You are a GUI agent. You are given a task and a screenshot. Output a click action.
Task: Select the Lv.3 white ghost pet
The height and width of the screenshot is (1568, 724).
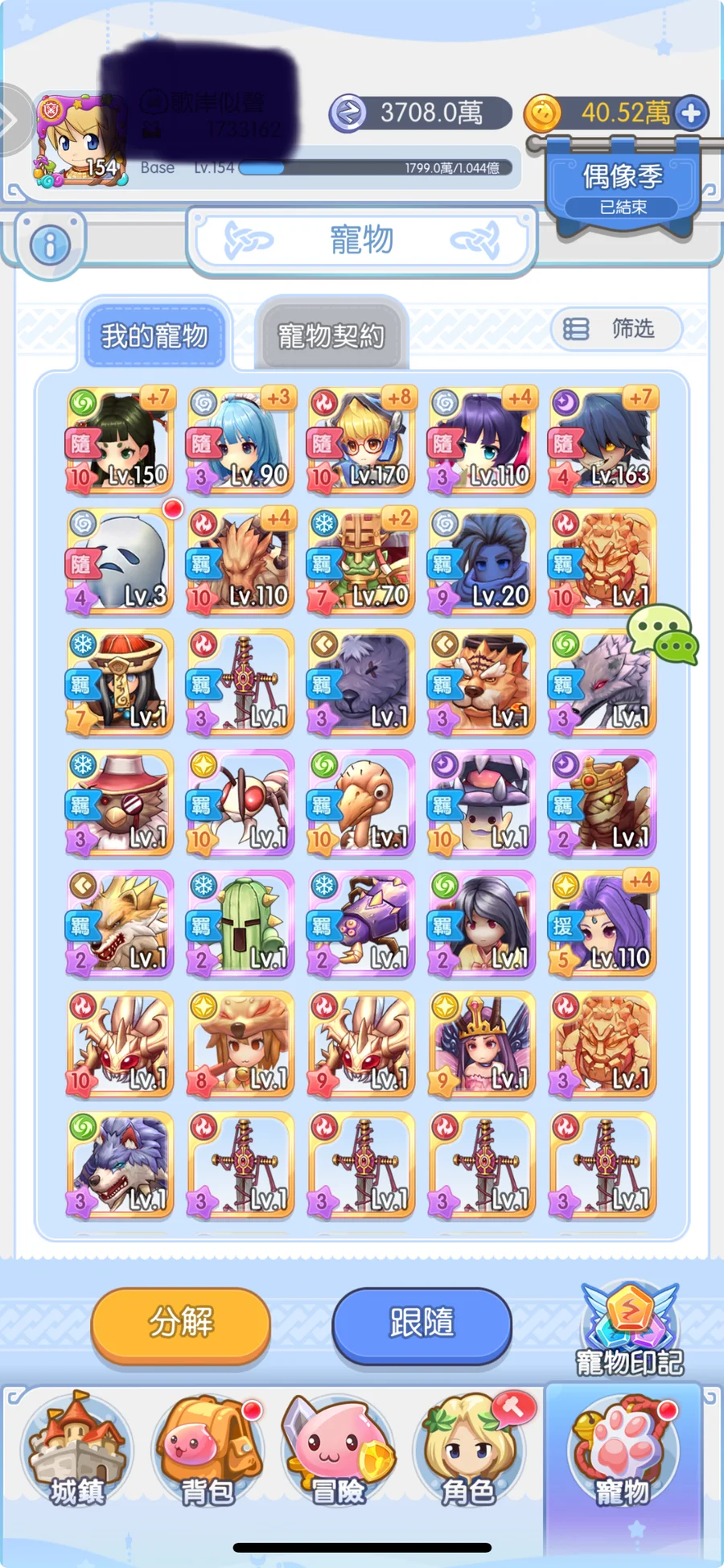[121, 562]
